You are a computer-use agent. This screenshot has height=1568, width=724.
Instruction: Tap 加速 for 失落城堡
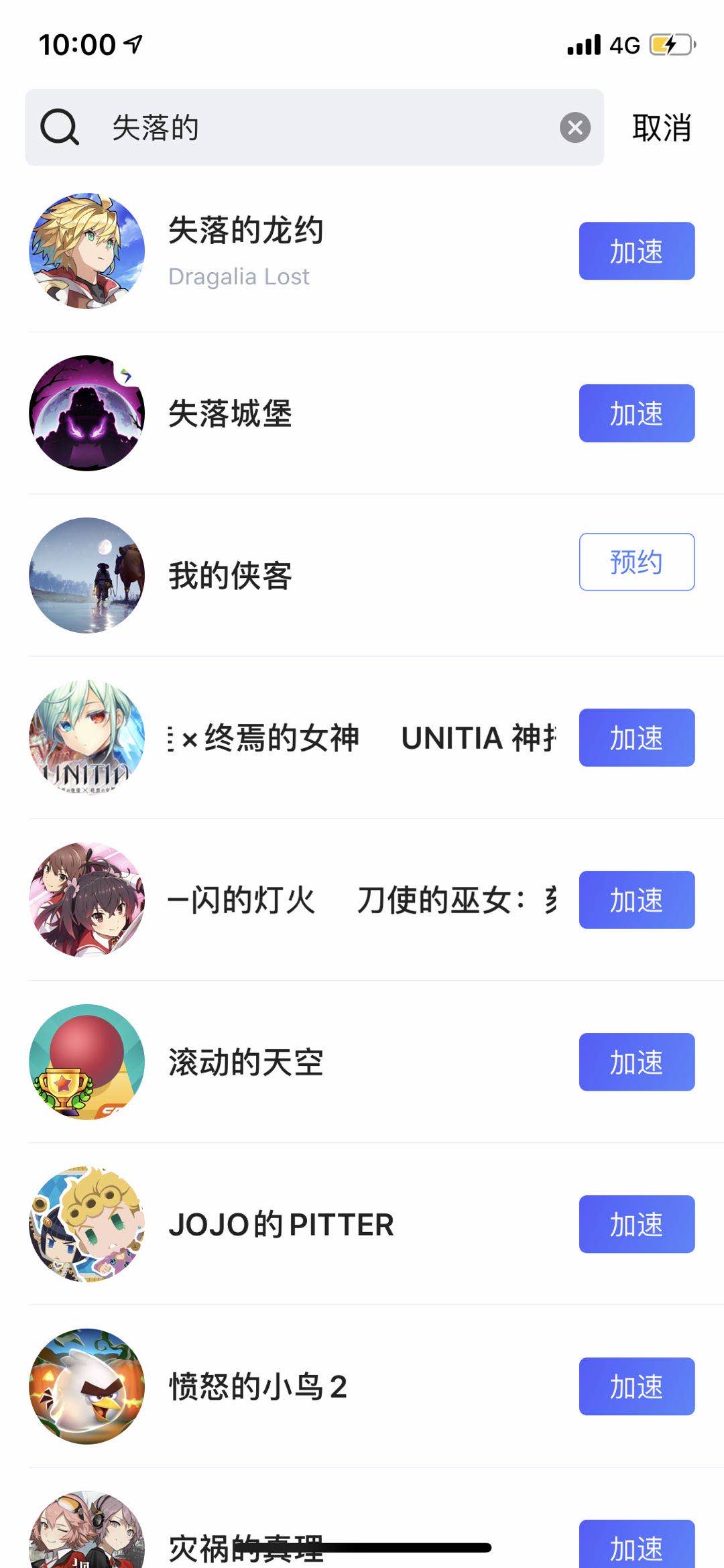636,413
